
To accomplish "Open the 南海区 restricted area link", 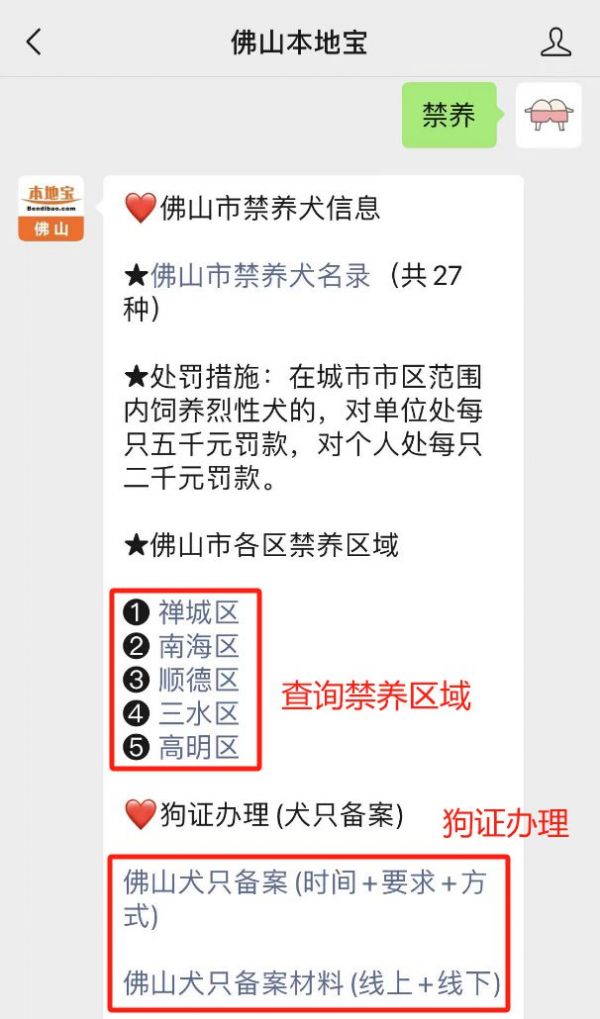I will pyautogui.click(x=198, y=646).
